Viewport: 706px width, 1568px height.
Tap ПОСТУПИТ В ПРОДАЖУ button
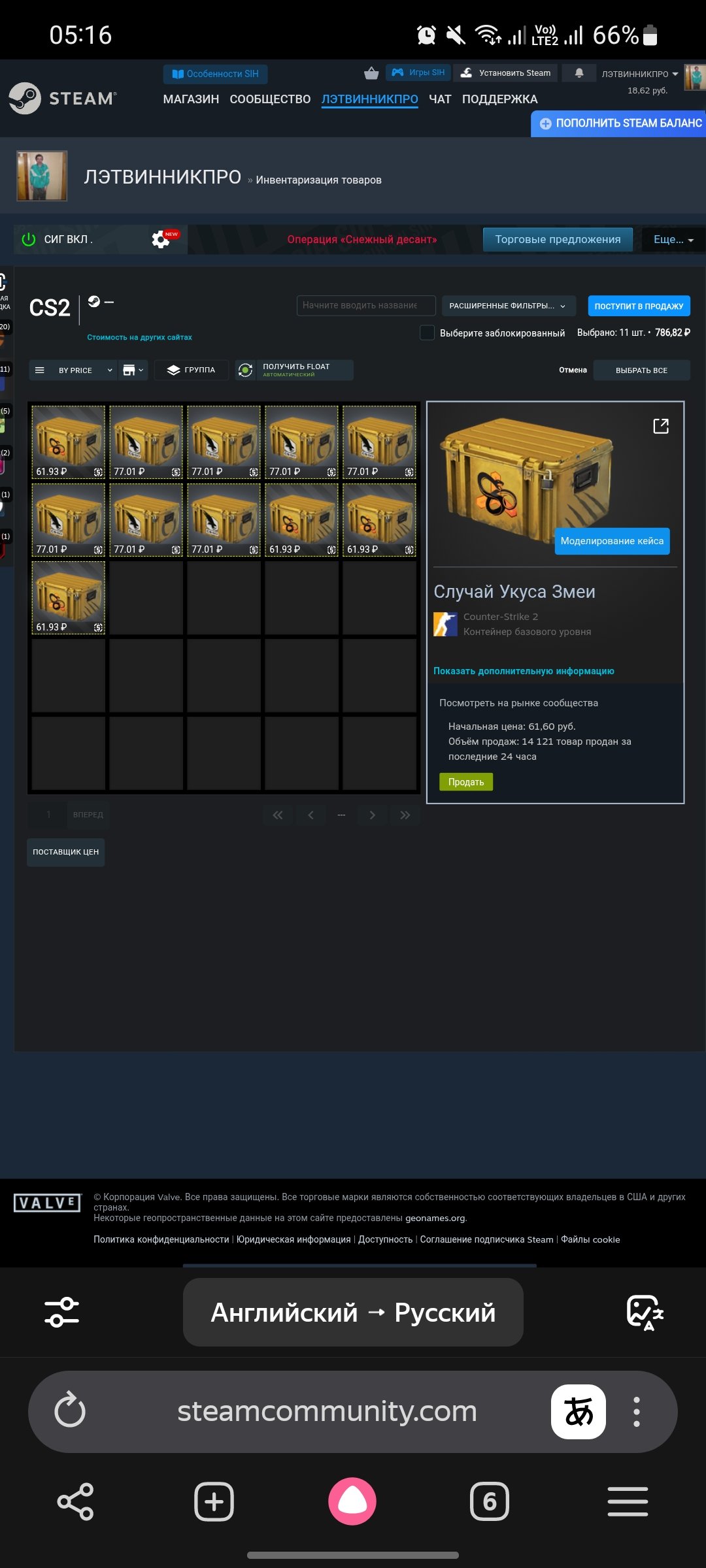pos(638,306)
